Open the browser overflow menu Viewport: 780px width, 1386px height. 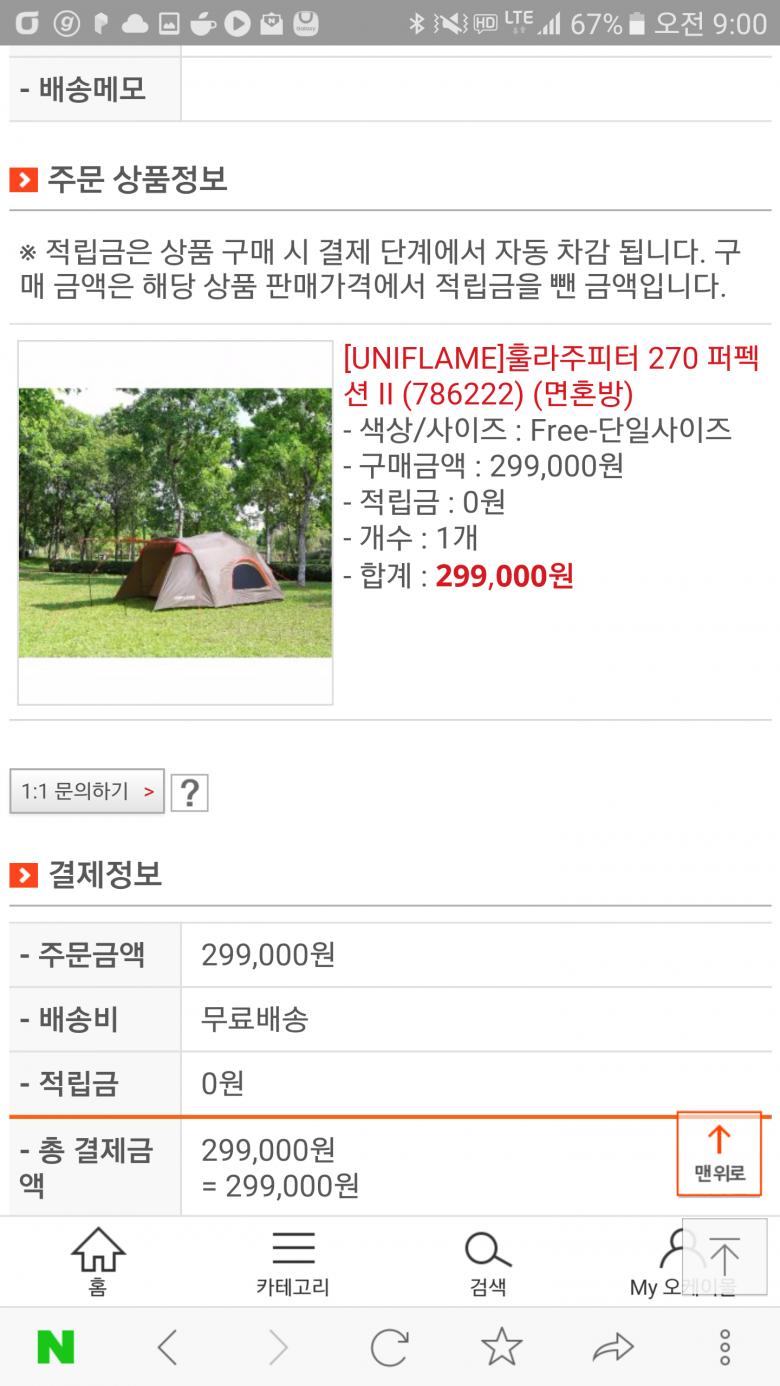[x=725, y=1347]
